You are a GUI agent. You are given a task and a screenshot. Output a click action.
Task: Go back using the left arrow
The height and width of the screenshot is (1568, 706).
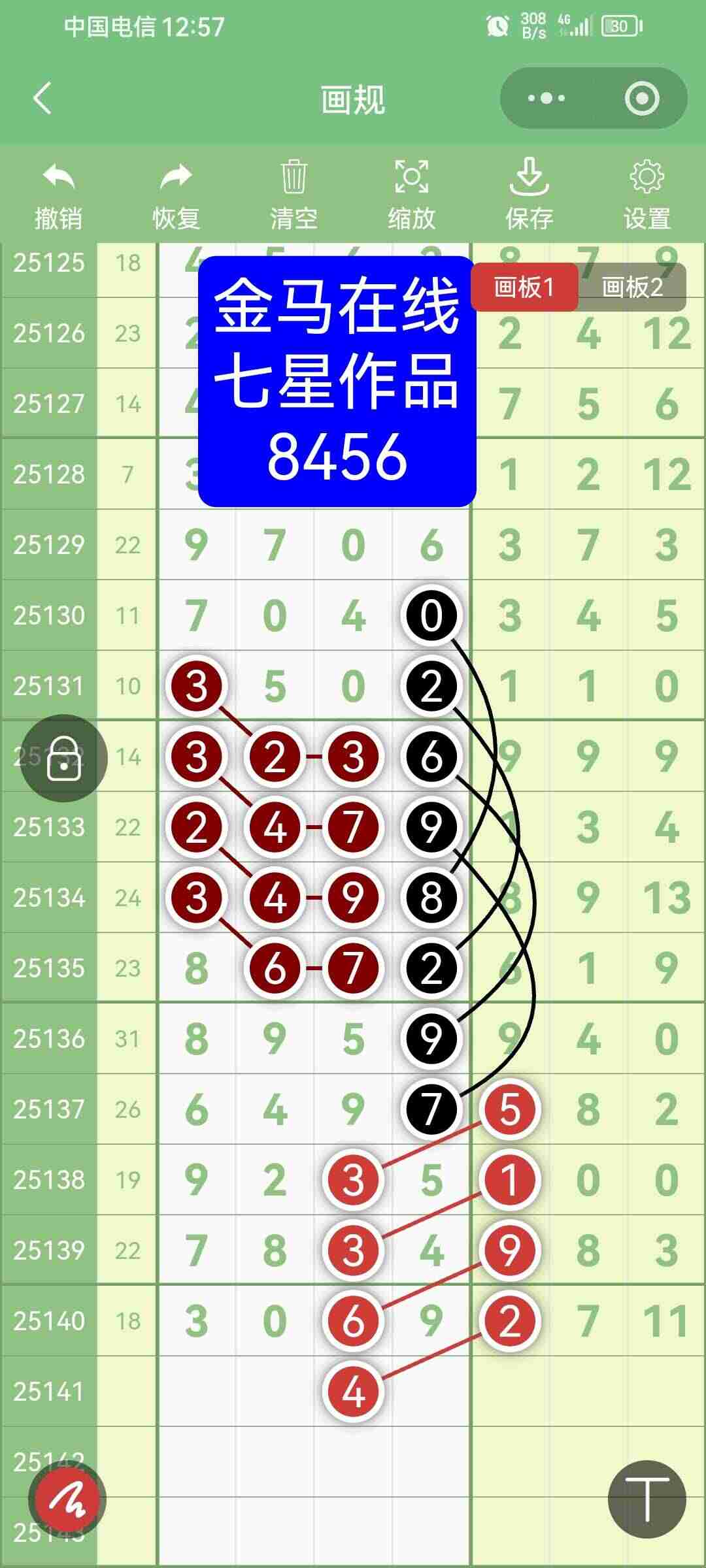click(42, 98)
